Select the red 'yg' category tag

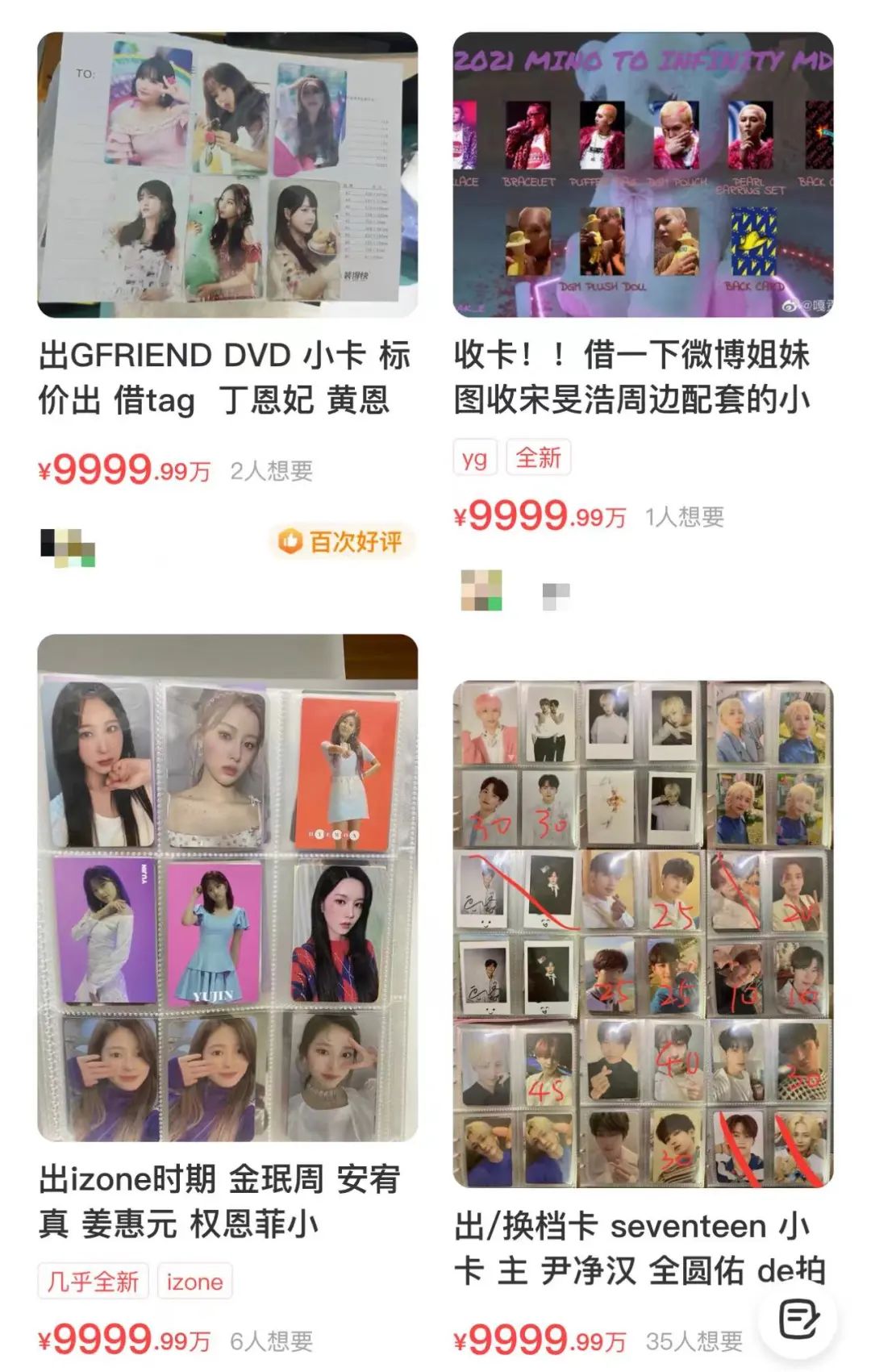click(x=474, y=457)
